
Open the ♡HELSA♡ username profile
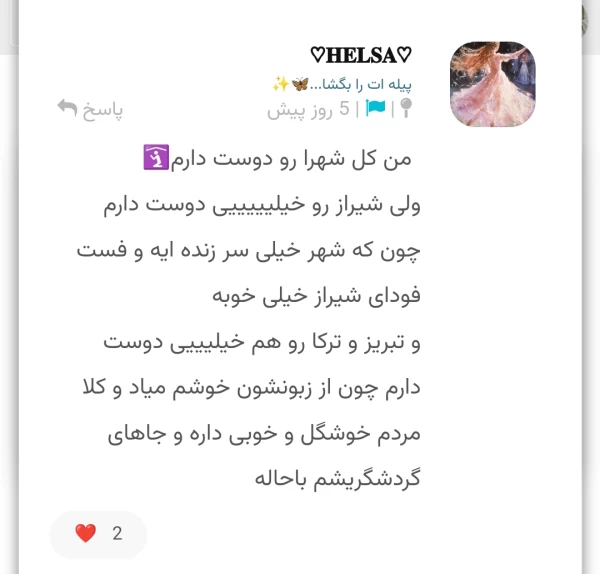pos(360,55)
